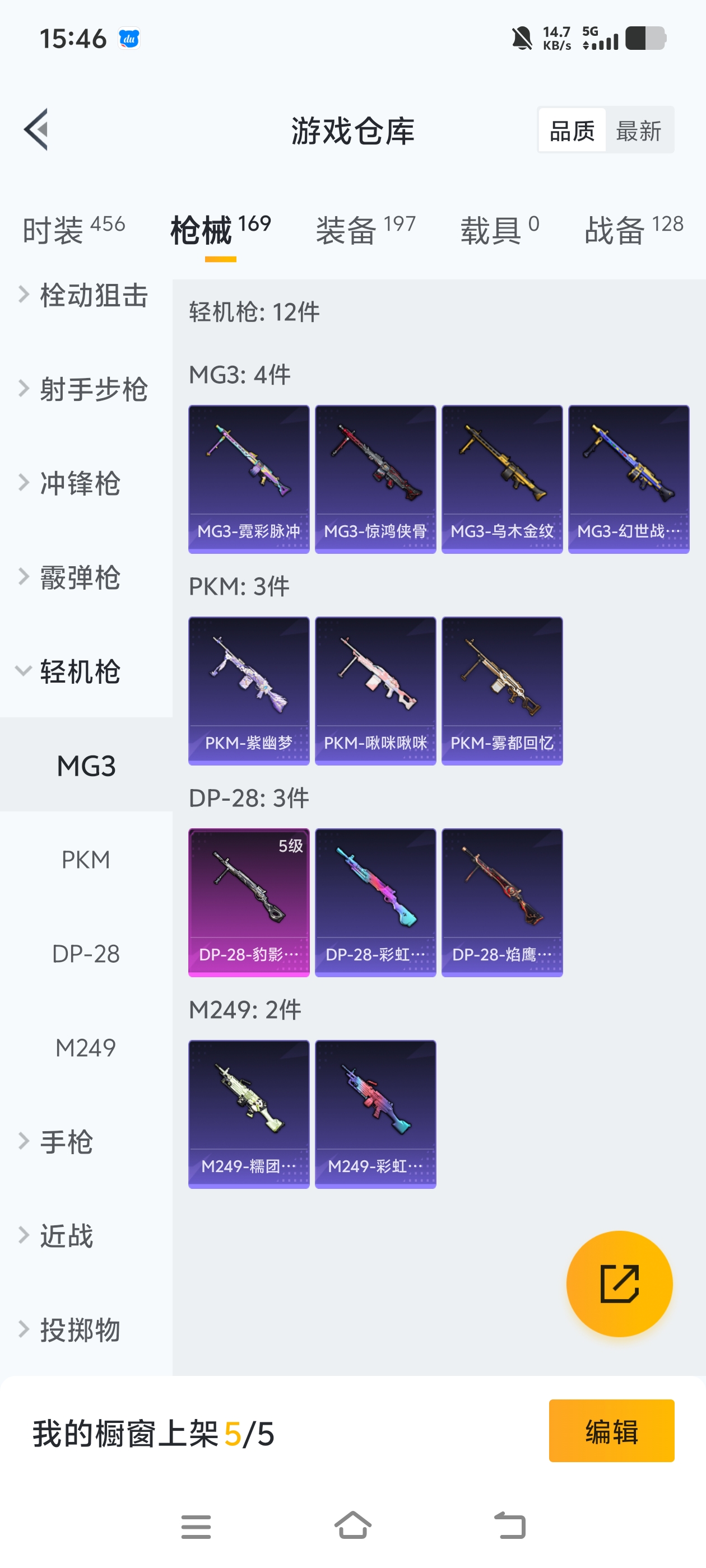Expand the 霰弹枪 category

click(x=79, y=578)
